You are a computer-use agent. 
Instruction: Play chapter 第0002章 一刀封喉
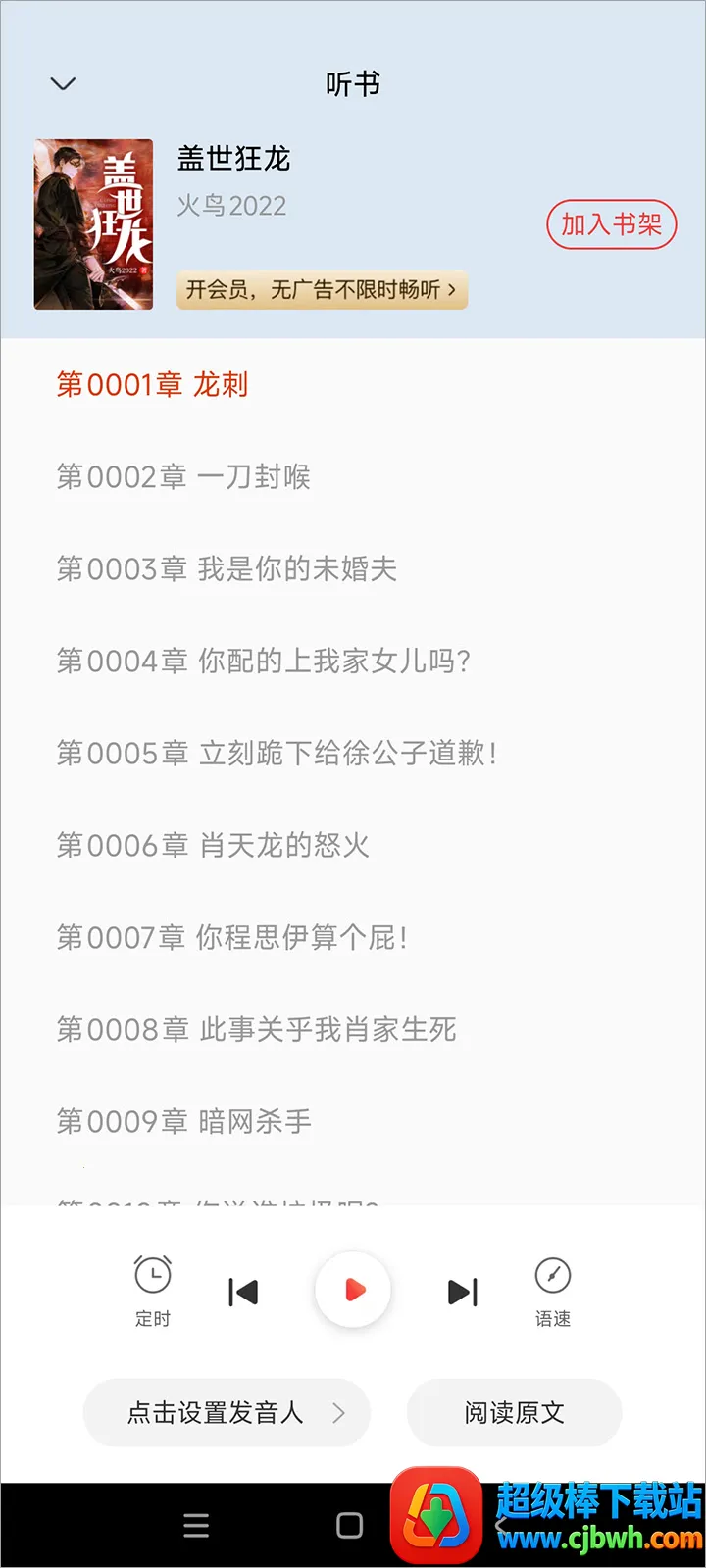tap(183, 477)
